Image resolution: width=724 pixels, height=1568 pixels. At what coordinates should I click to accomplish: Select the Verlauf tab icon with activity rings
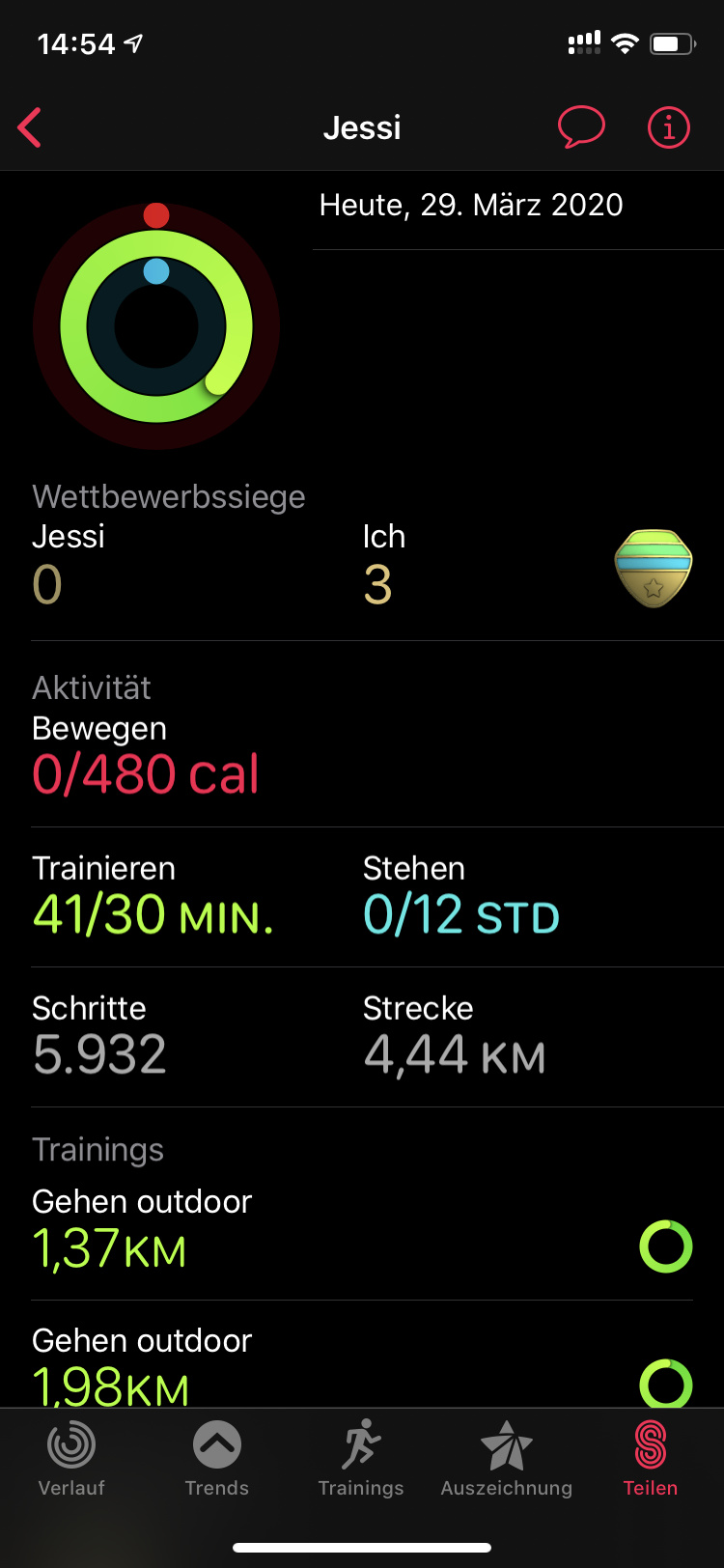tap(71, 1445)
